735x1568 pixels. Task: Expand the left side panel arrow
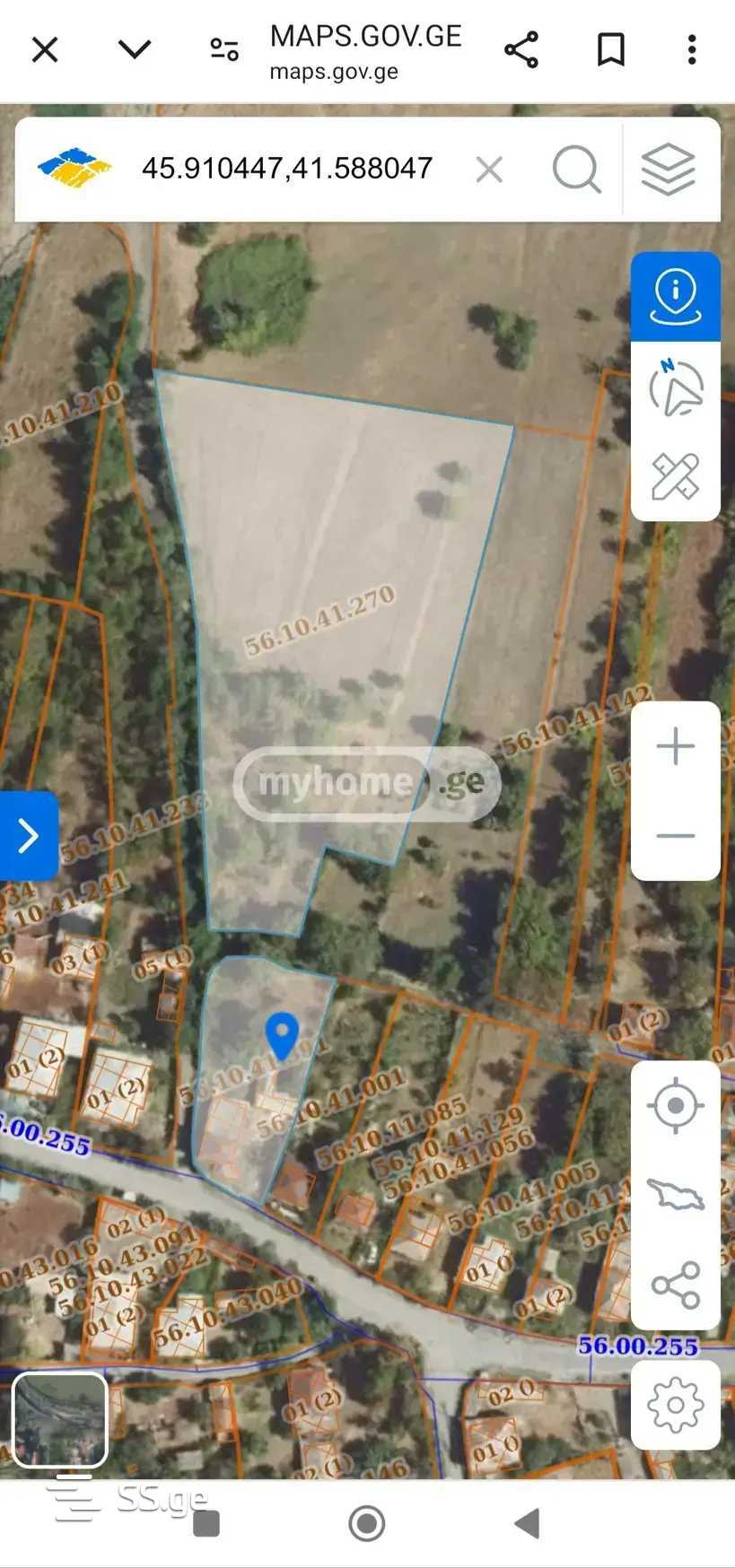point(29,835)
